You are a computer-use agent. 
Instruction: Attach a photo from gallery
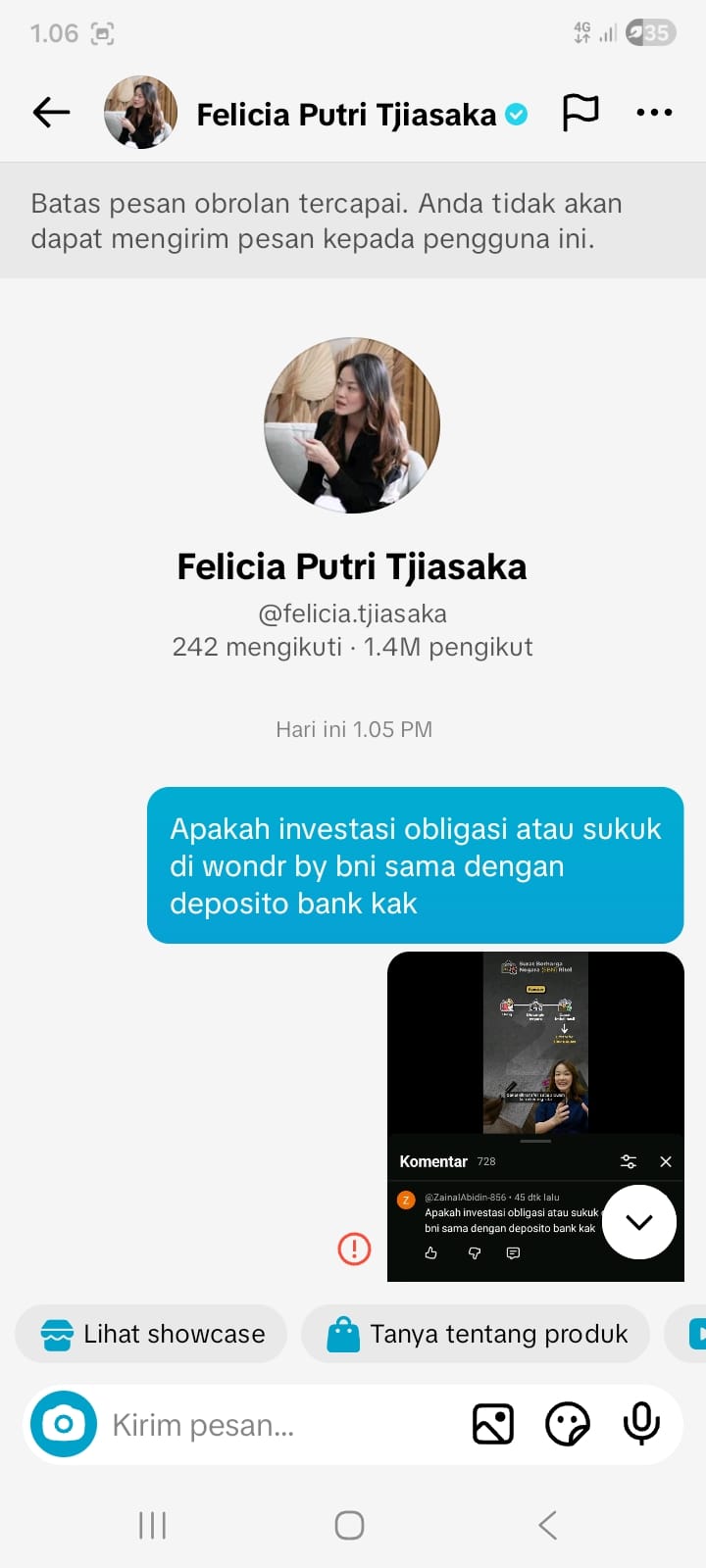[x=493, y=1424]
